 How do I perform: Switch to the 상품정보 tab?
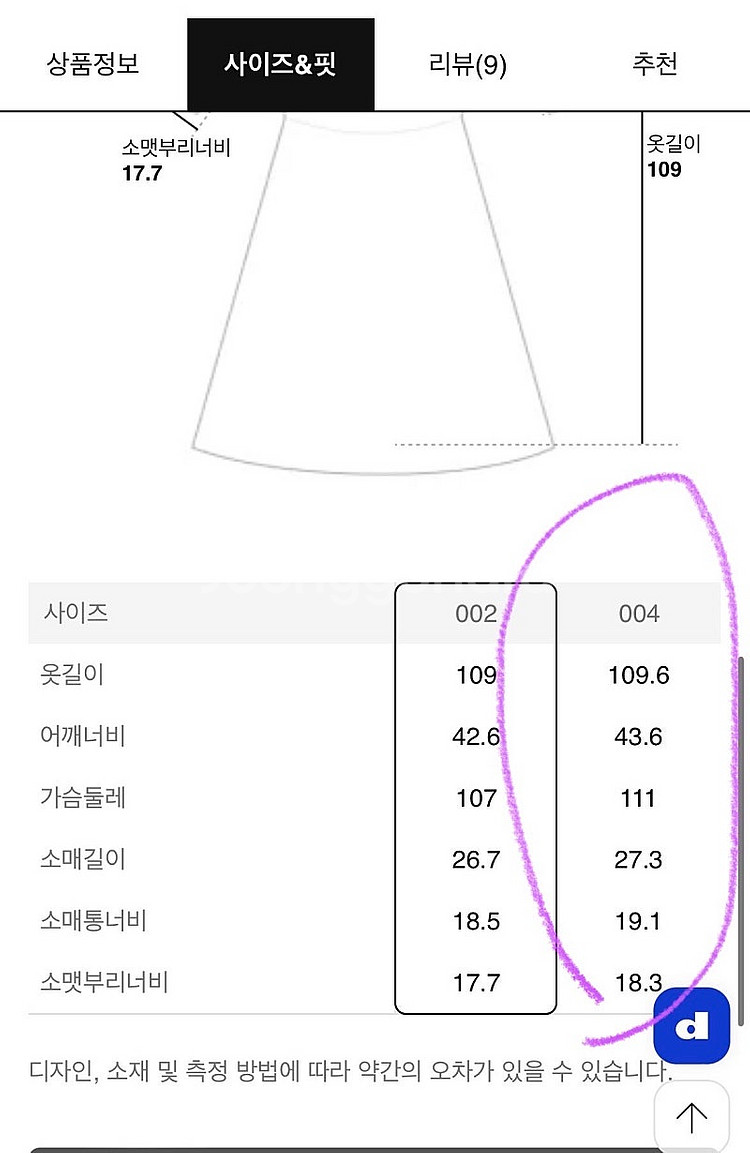(93, 65)
